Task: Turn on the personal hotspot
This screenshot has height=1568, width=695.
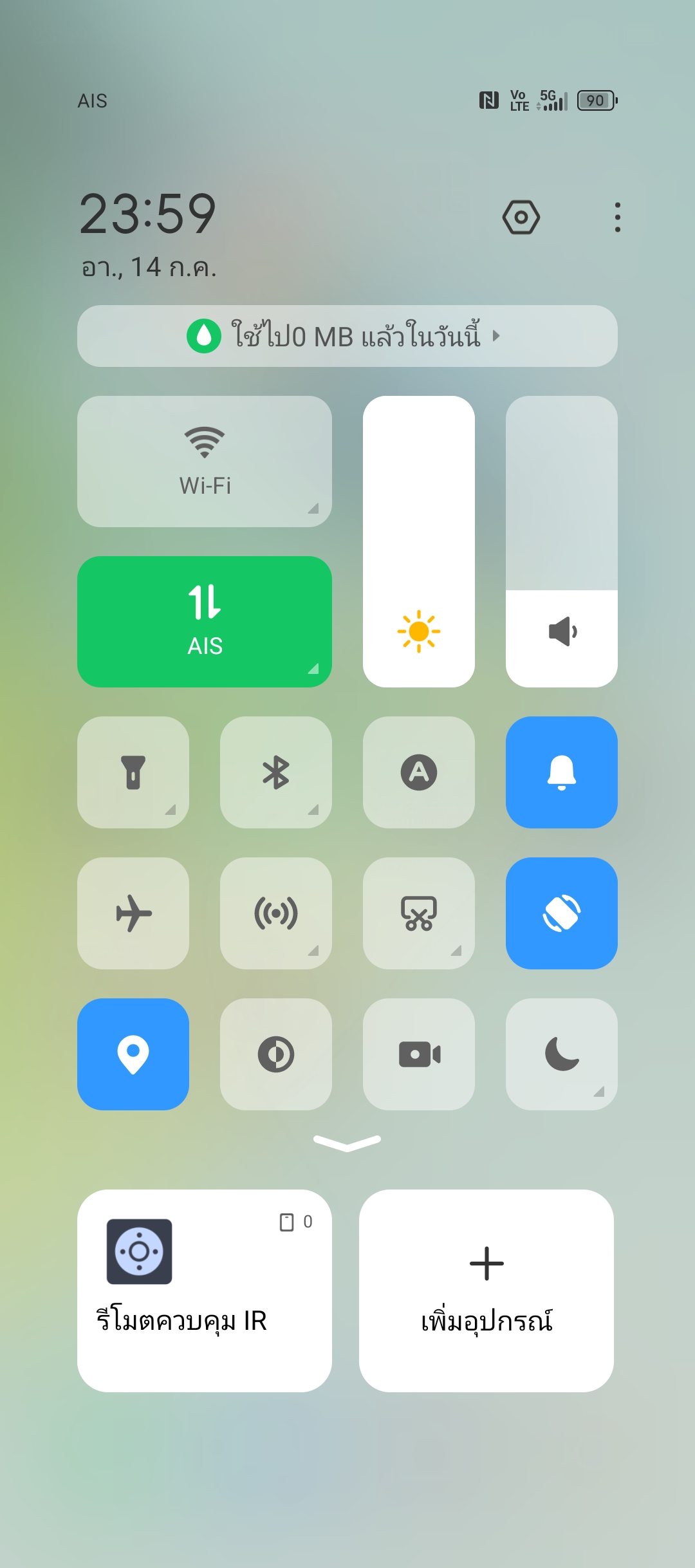Action: click(276, 913)
